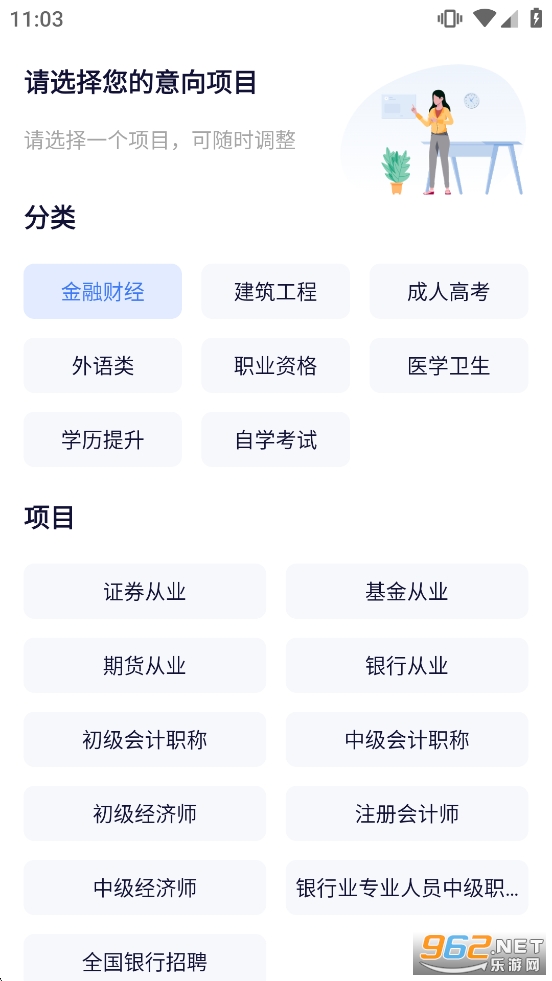Select 中级会计职称 project
Image resolution: width=552 pixels, height=981 pixels.
pyautogui.click(x=407, y=740)
